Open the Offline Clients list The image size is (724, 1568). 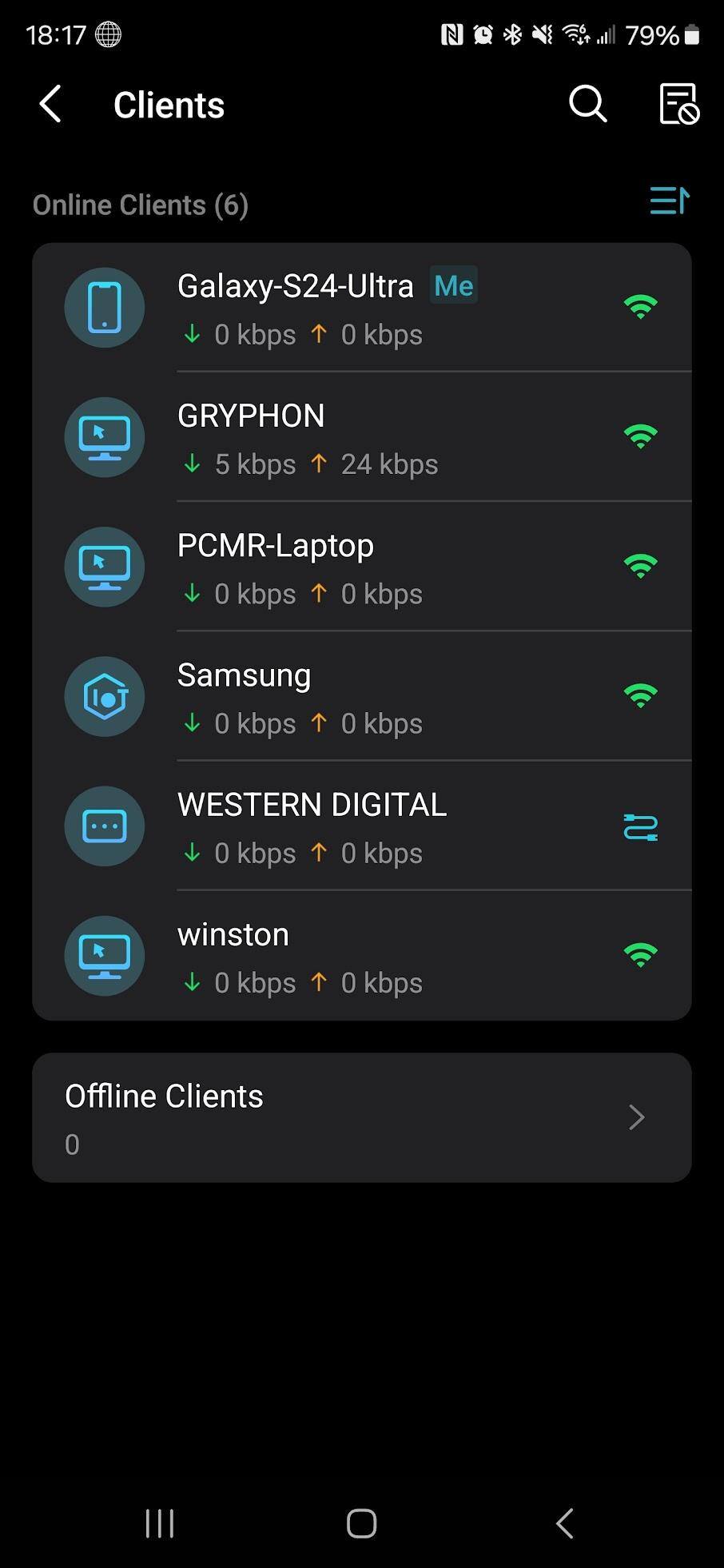361,1117
